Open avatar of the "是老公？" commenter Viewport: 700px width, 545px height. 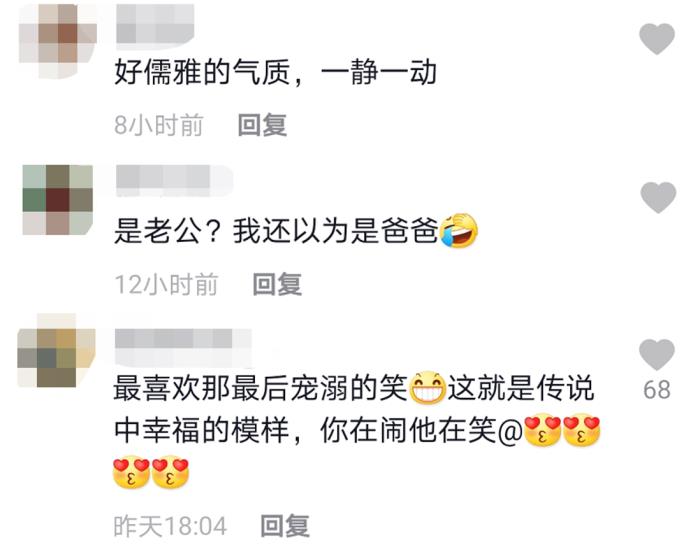point(57,198)
